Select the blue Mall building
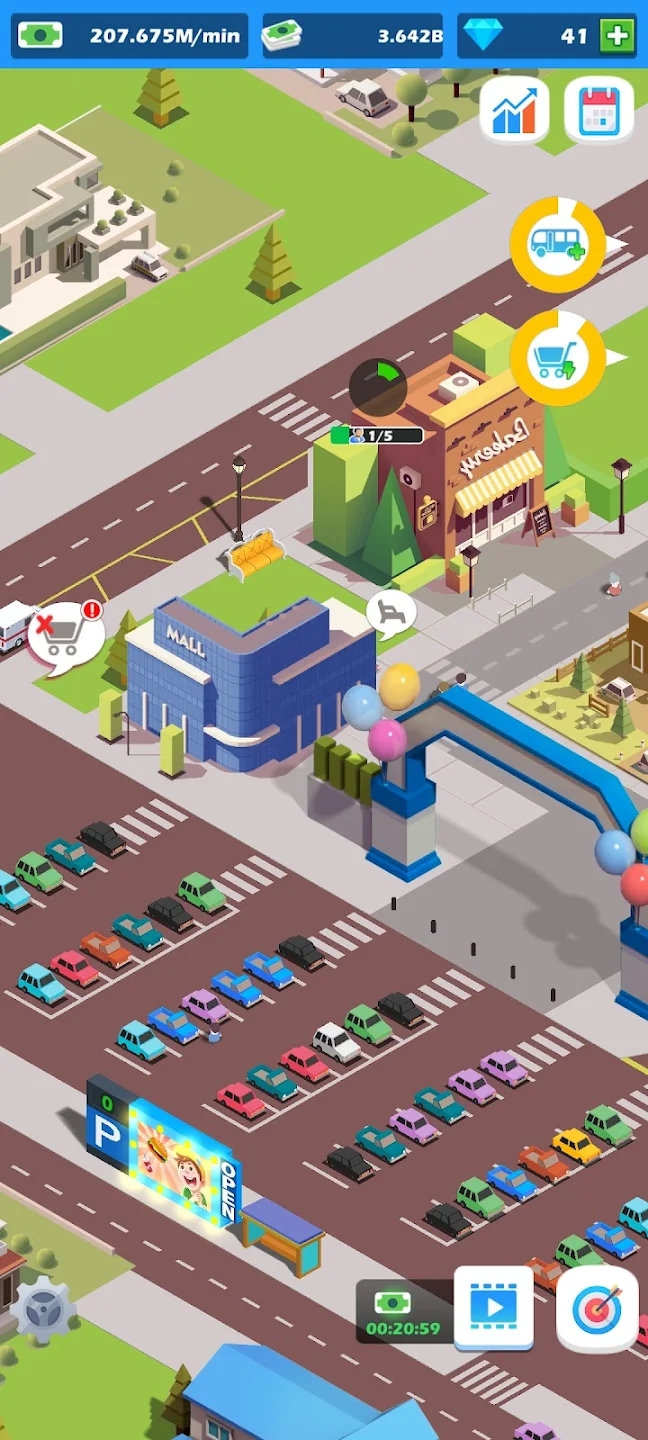The image size is (648, 1440). [x=250, y=685]
